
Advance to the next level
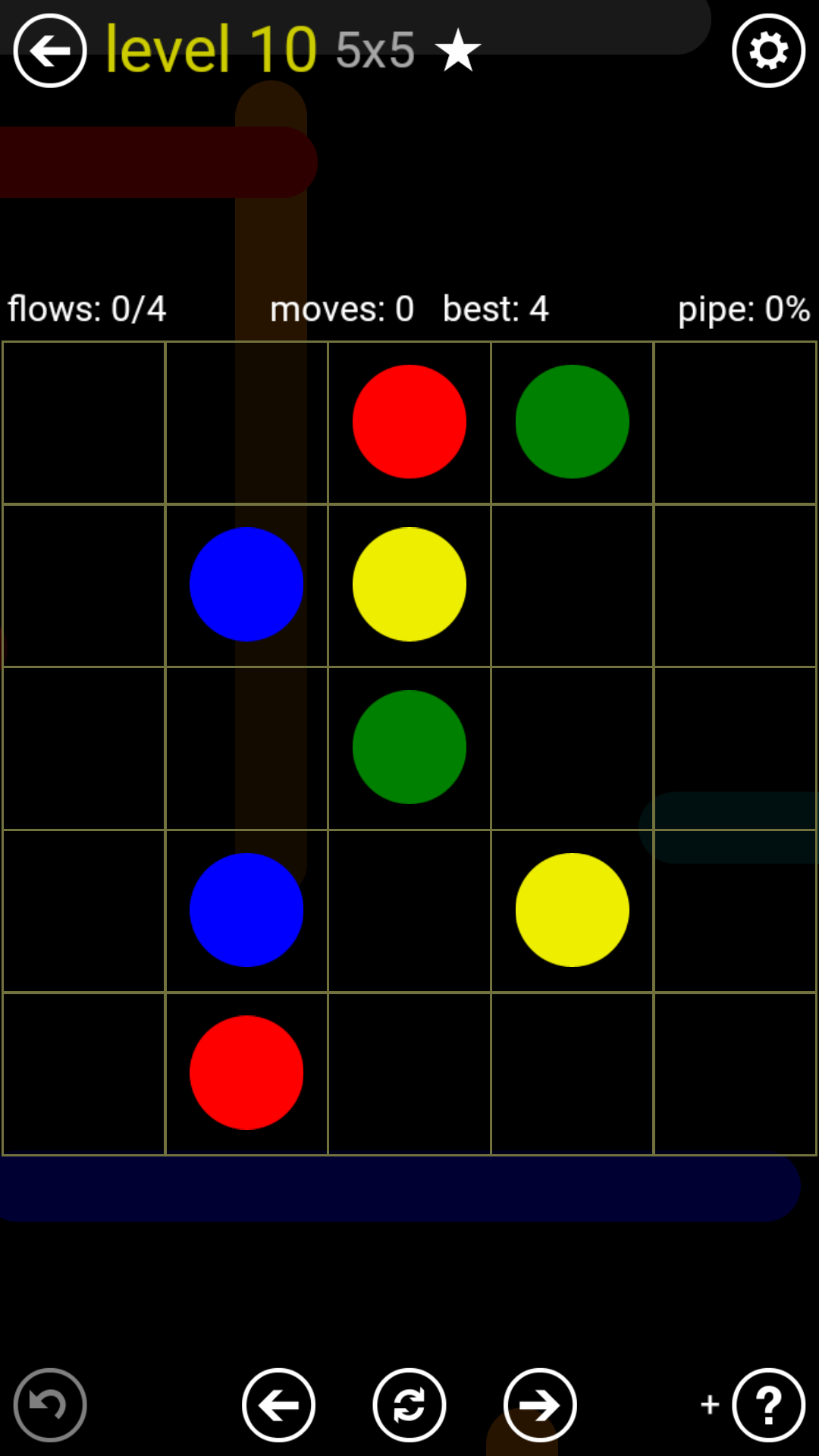click(x=540, y=1405)
